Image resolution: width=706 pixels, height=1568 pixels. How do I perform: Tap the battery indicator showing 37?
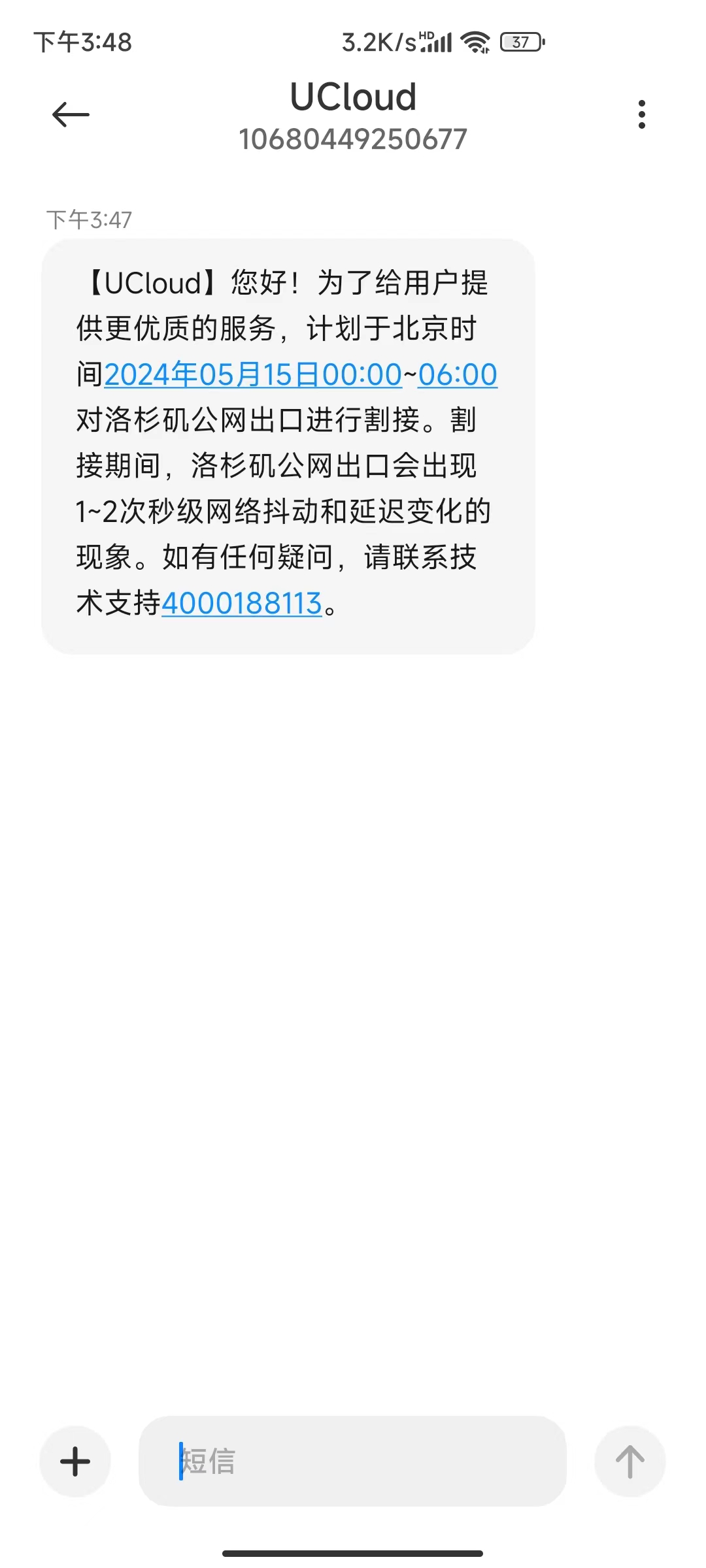coord(521,42)
